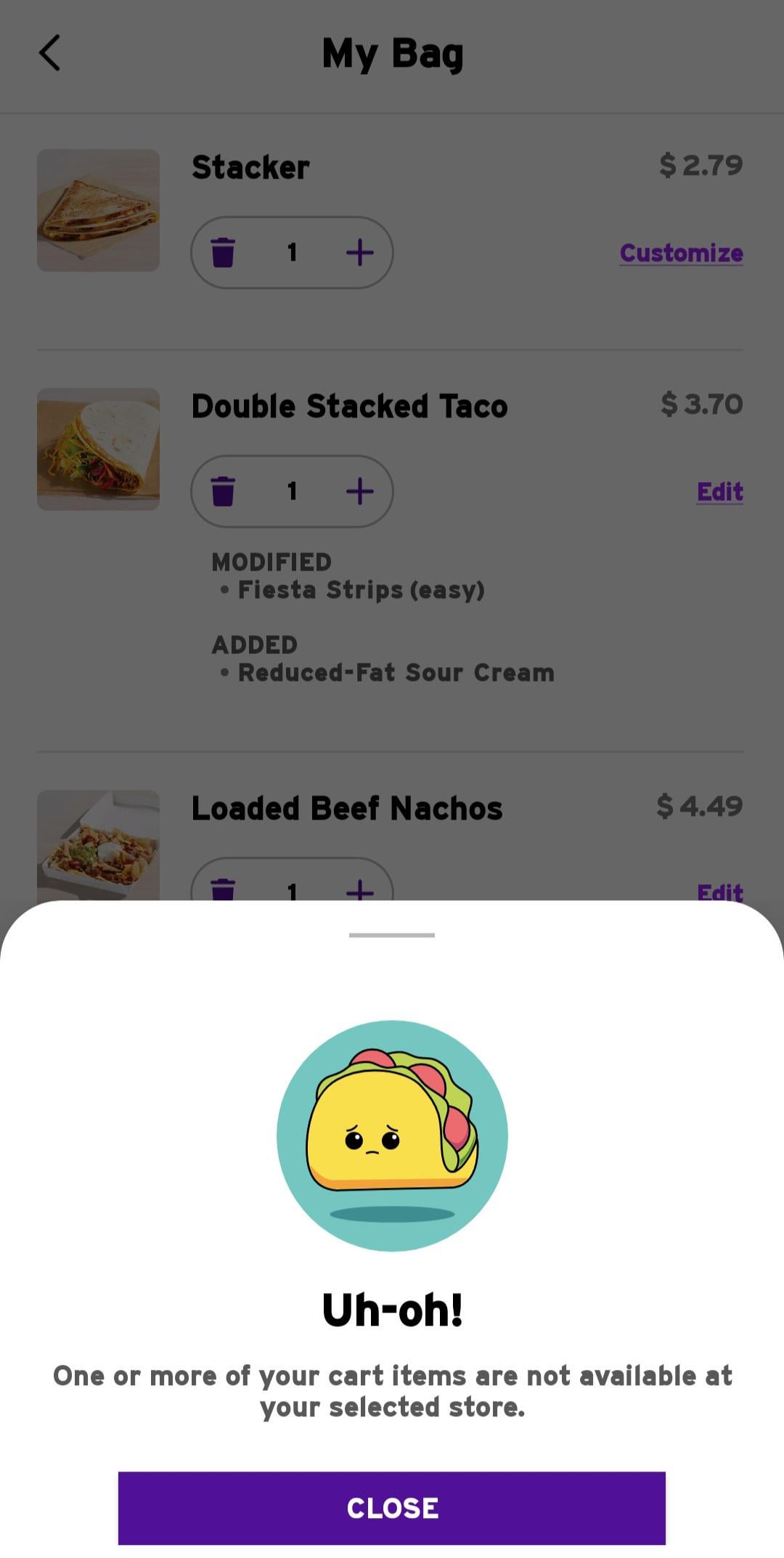Remove Stacker from the bag
Image resolution: width=784 pixels, height=1558 pixels.
(223, 253)
